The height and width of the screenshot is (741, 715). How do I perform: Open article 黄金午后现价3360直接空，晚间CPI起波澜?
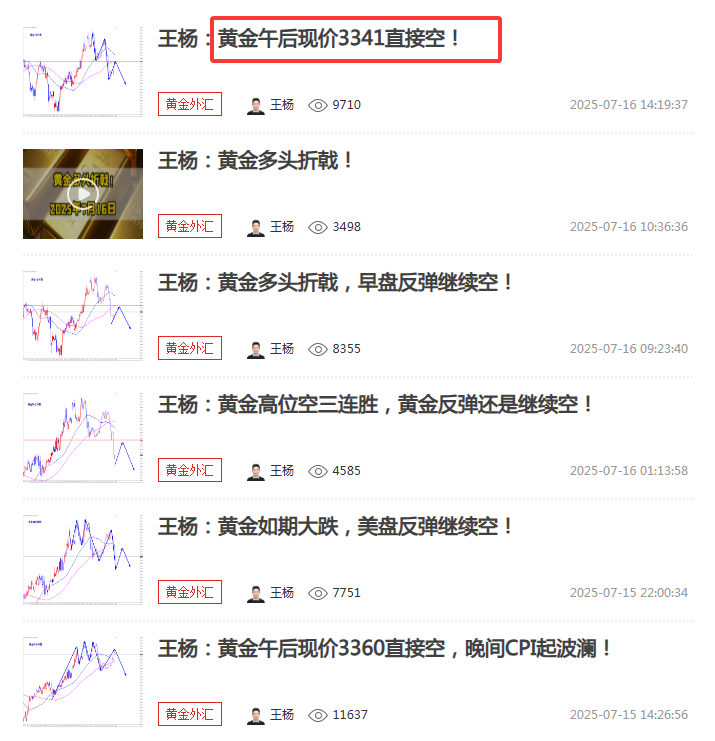pyautogui.click(x=385, y=648)
